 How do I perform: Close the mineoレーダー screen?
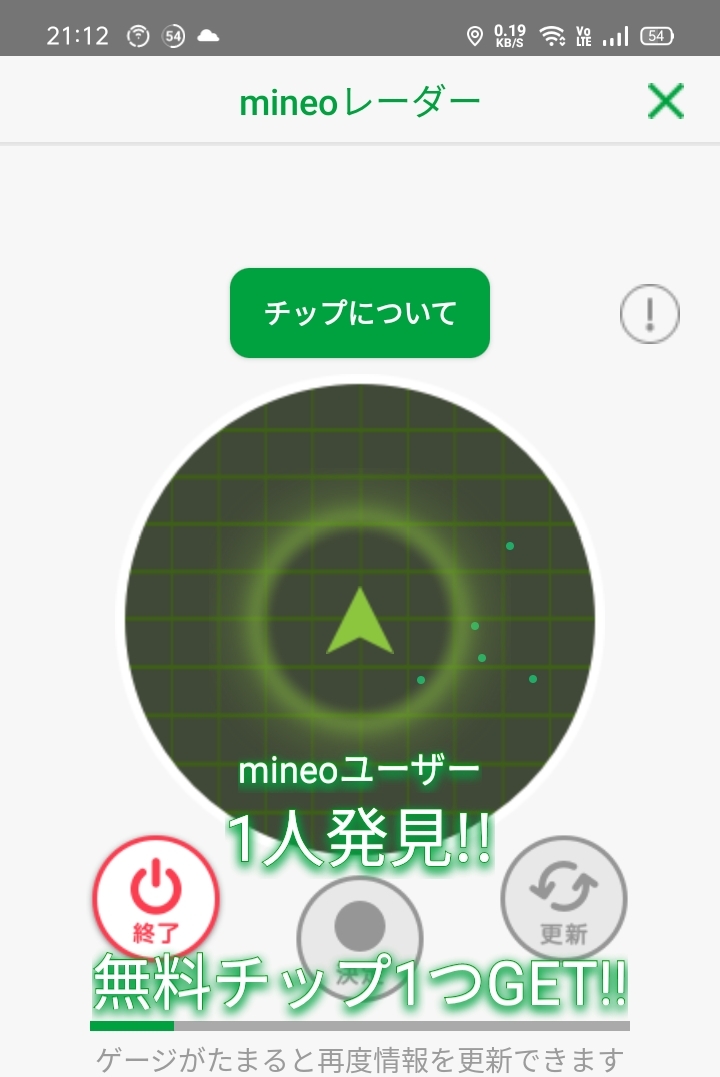(x=665, y=101)
